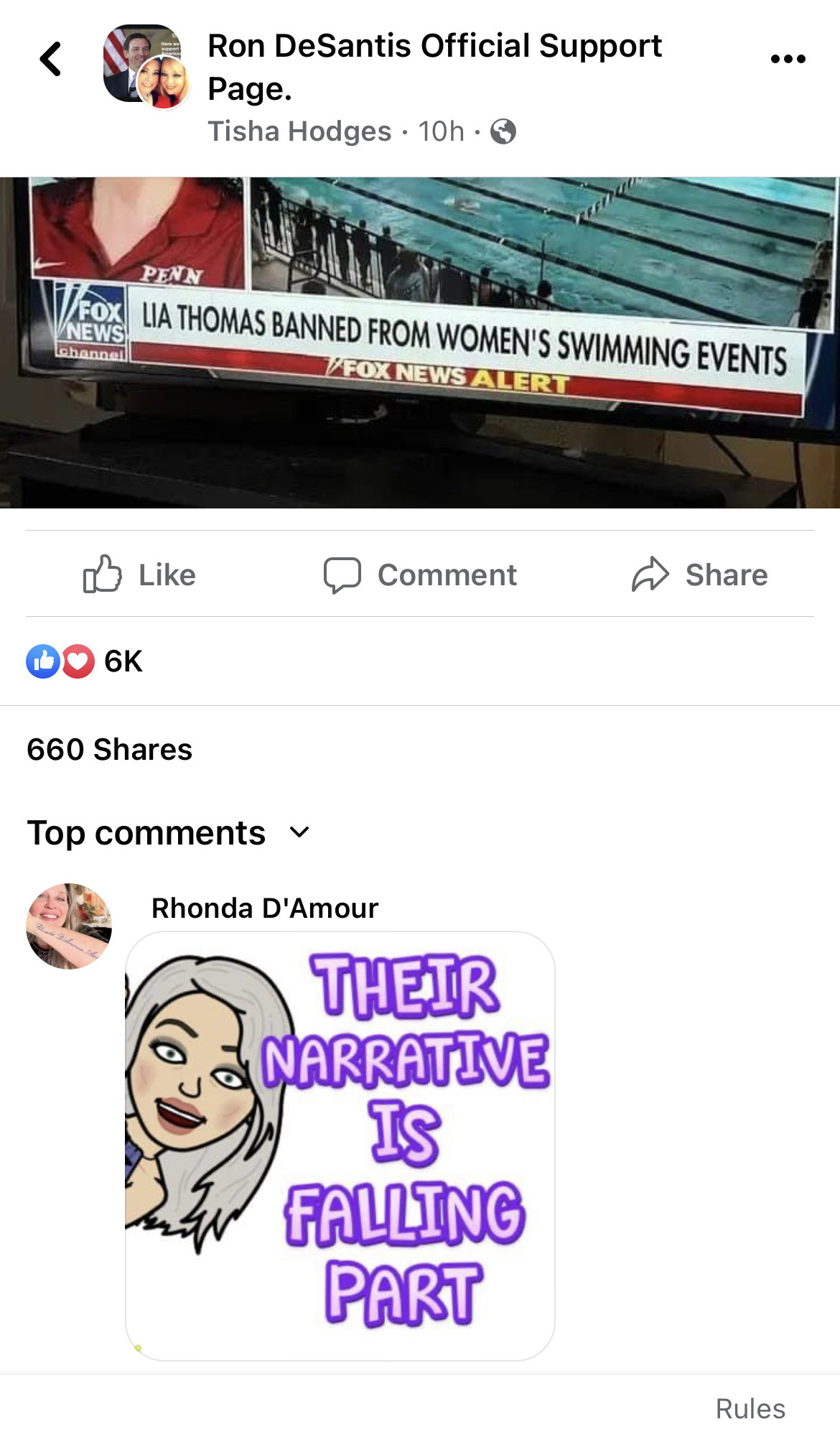View the 6K reactions list

[x=85, y=661]
